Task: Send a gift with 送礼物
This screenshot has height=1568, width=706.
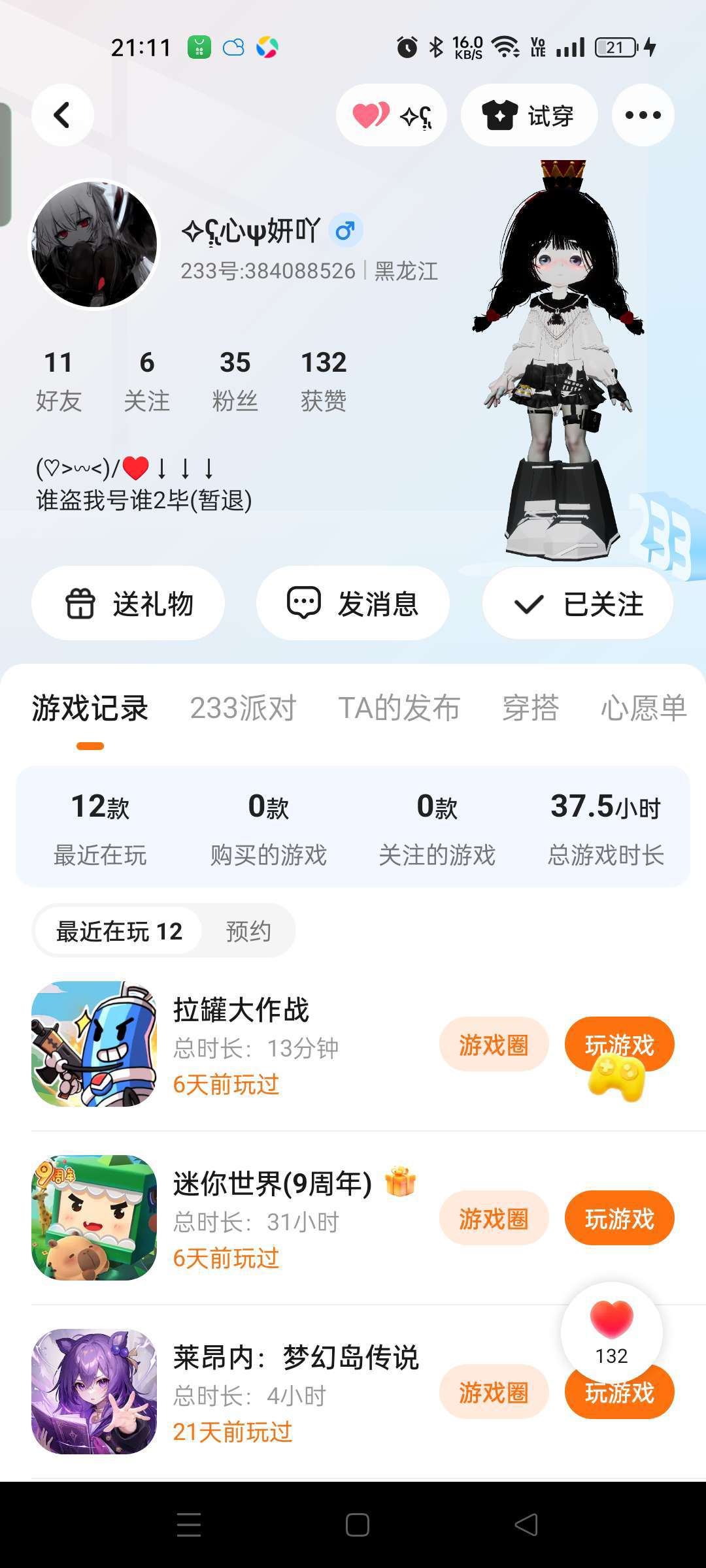Action: [x=128, y=603]
